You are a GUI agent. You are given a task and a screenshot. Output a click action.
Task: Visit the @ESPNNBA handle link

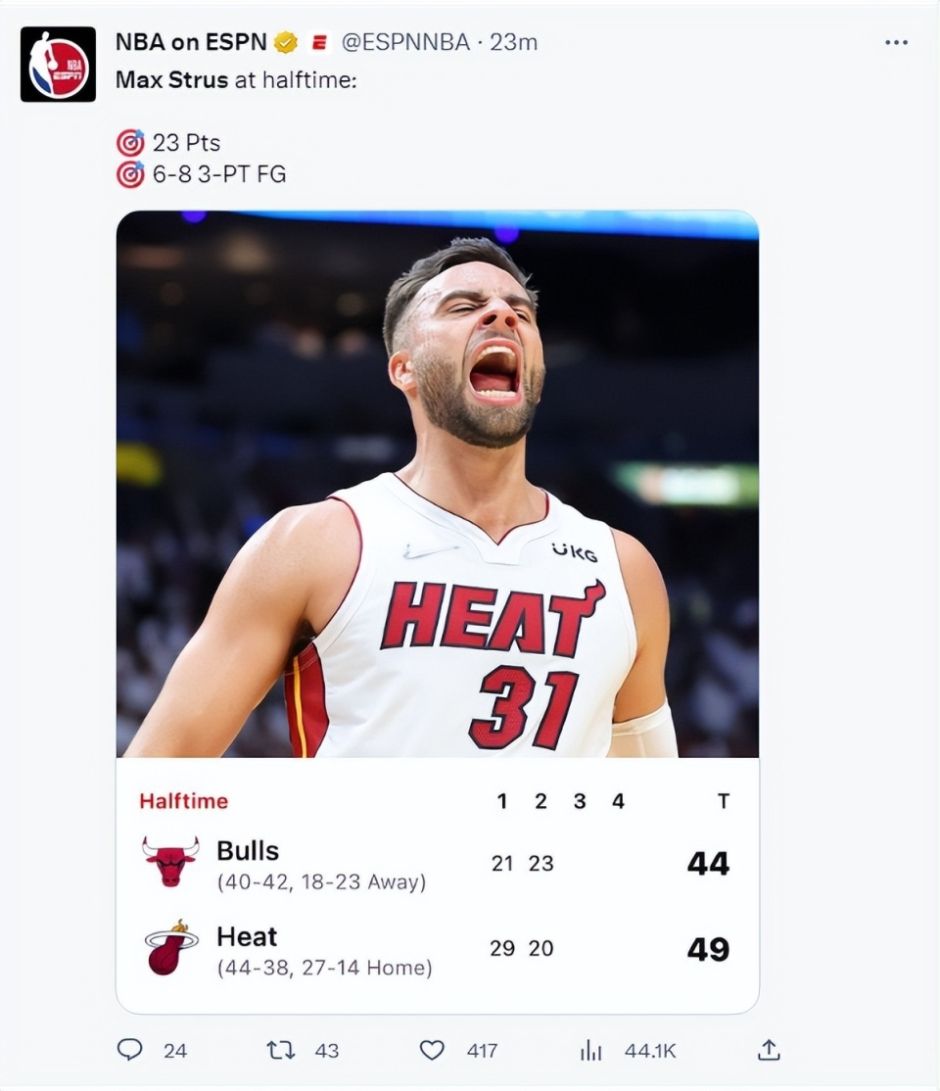(404, 42)
